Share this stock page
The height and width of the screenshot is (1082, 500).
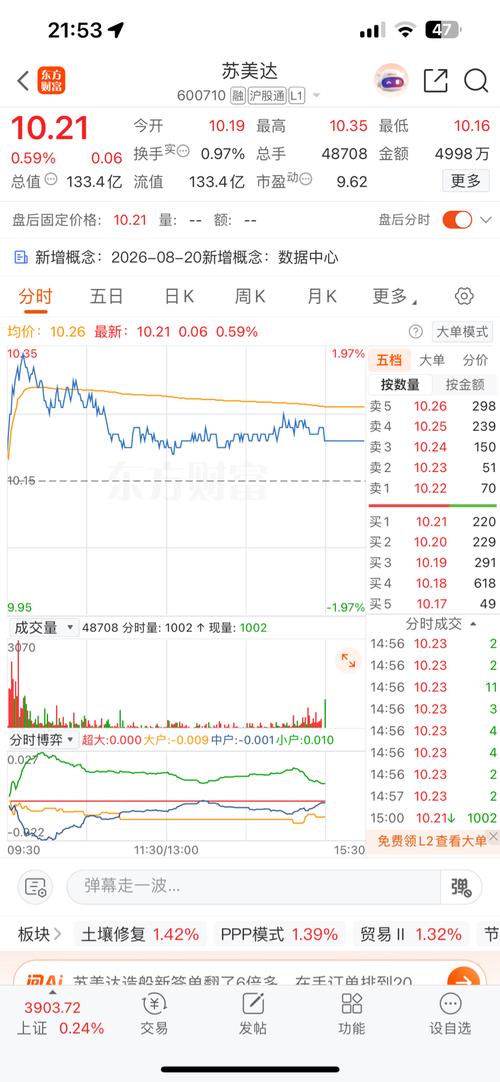tap(435, 81)
